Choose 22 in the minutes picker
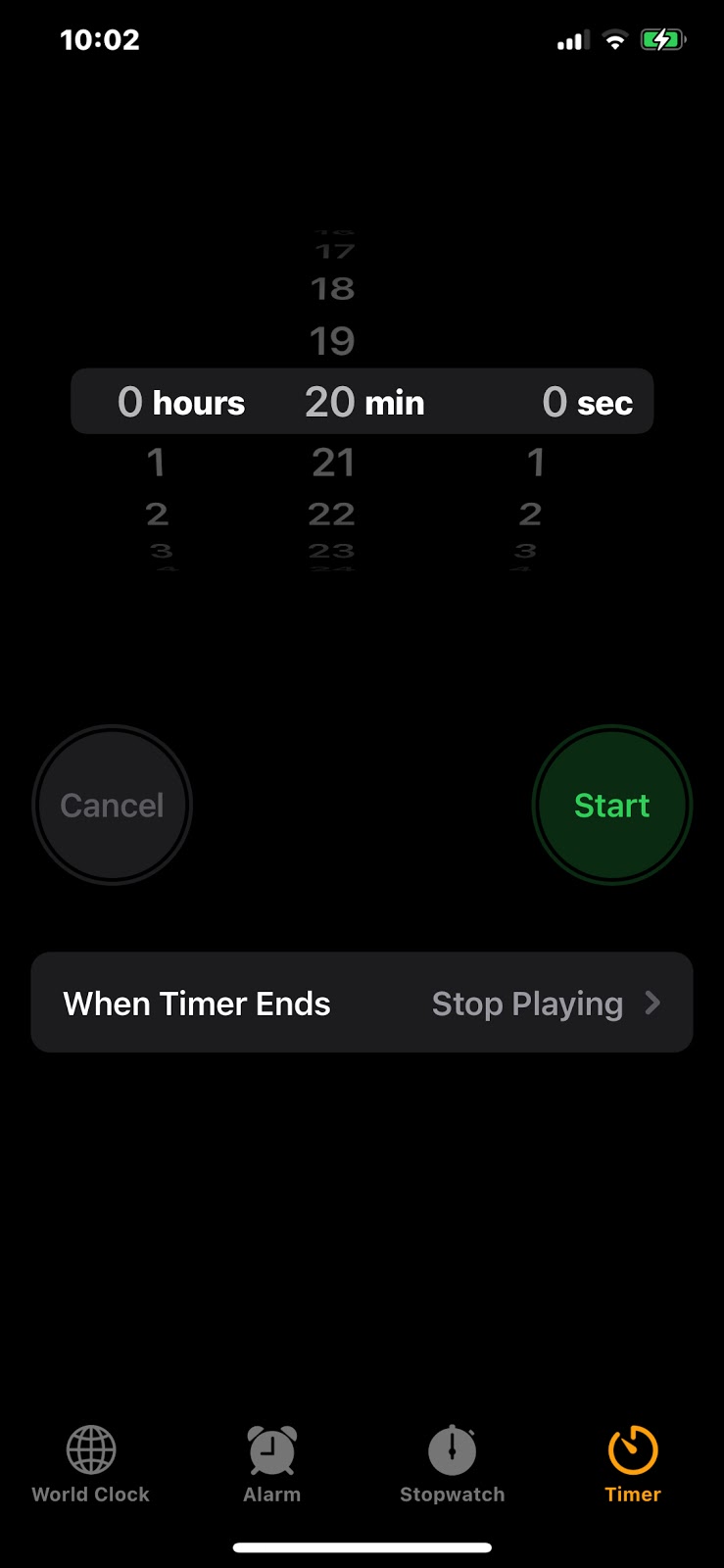 [x=332, y=514]
